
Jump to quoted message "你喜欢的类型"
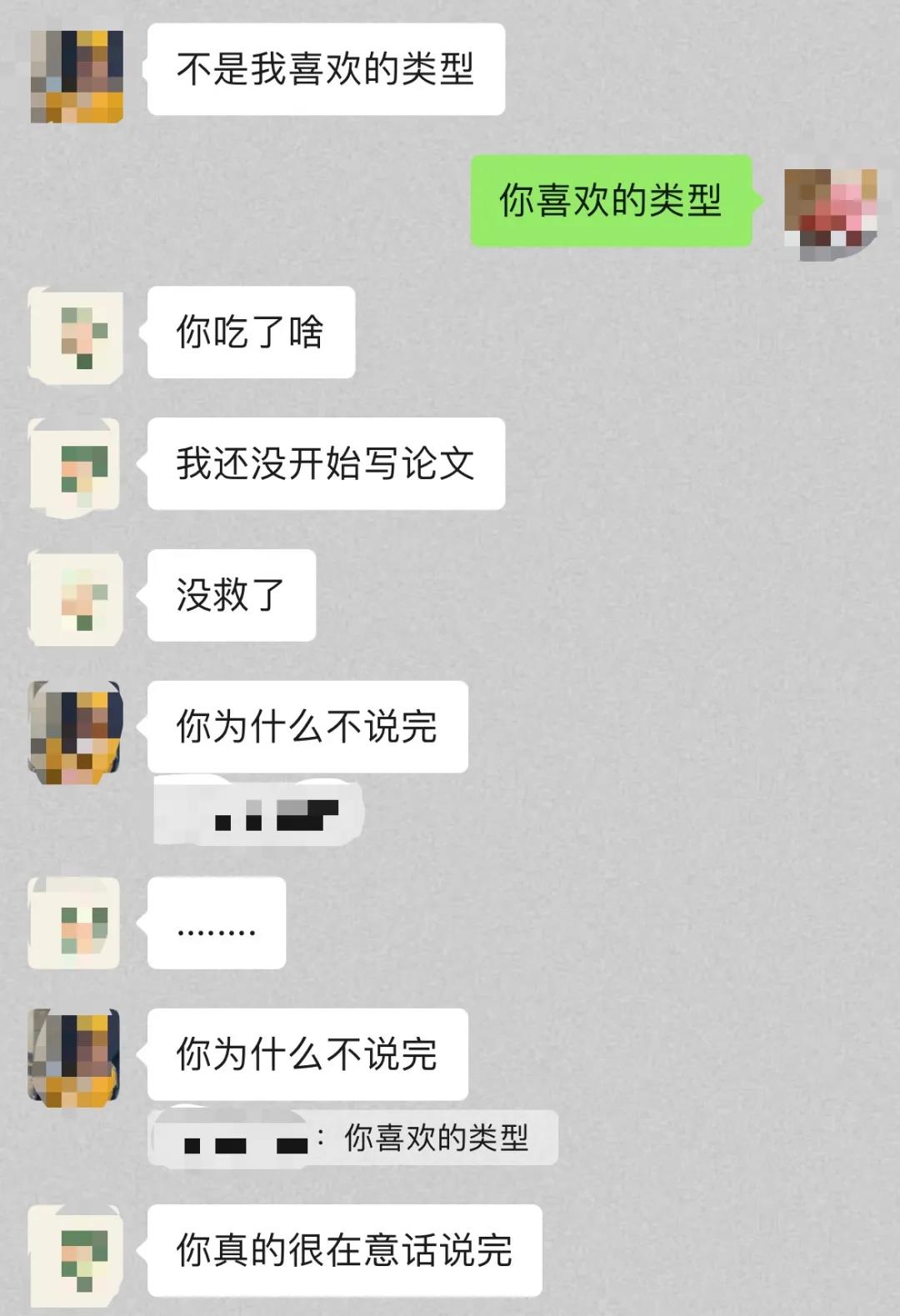pos(353,1138)
